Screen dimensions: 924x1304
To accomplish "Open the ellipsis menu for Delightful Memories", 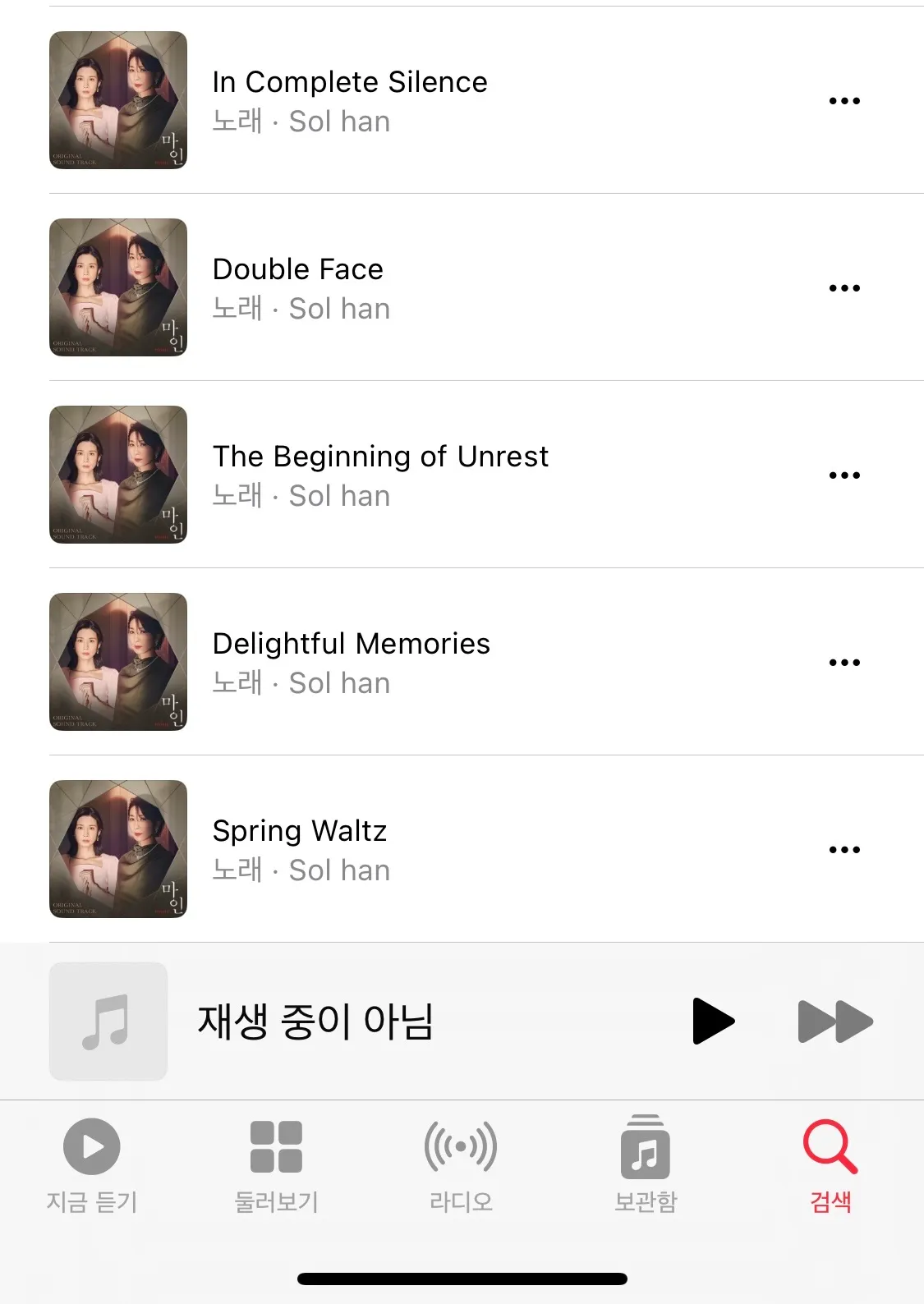I will pyautogui.click(x=844, y=661).
